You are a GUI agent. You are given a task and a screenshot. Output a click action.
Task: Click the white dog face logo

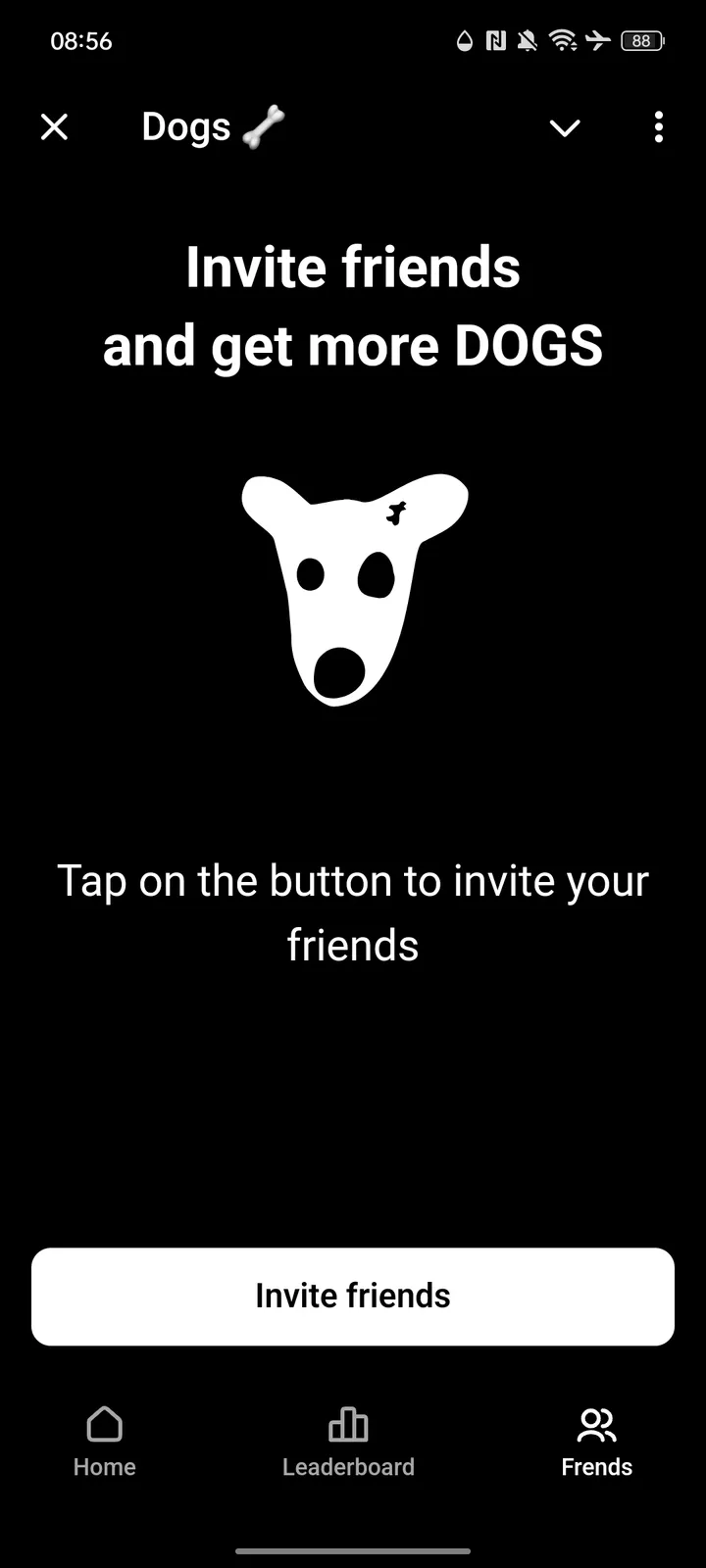(x=355, y=588)
